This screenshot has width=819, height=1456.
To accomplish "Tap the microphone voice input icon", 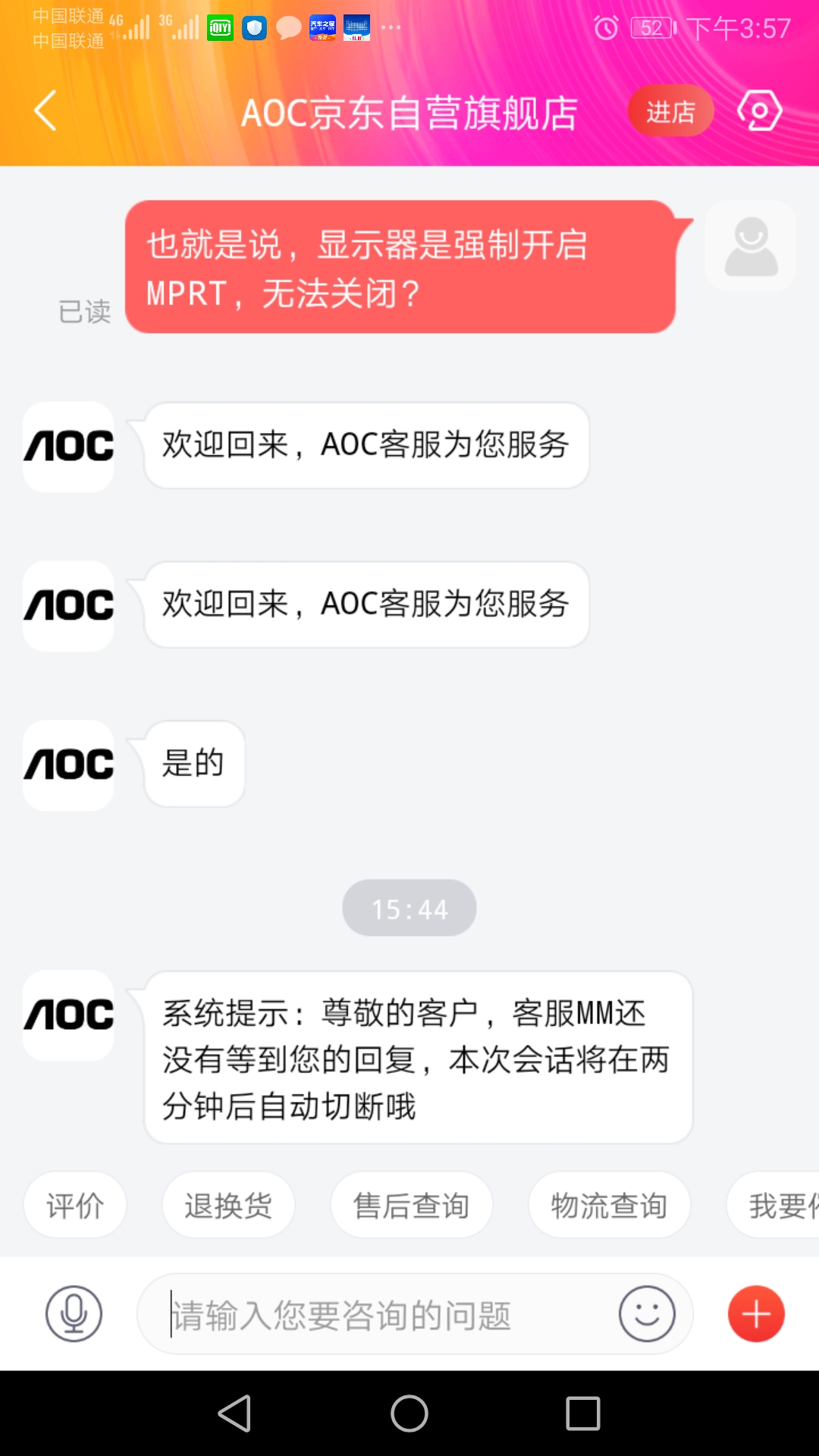I will click(x=74, y=1313).
